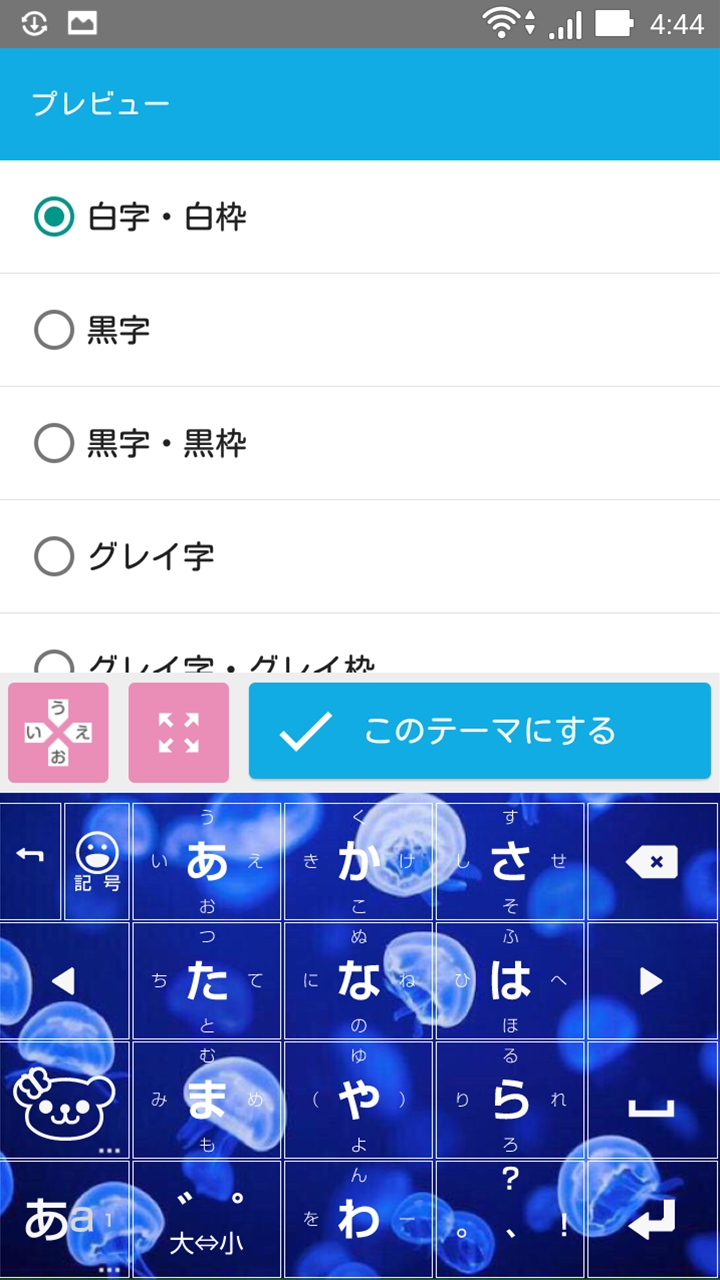This screenshot has width=720, height=1280.
Task: Switch input mode with あa key
Action: (x=64, y=1218)
